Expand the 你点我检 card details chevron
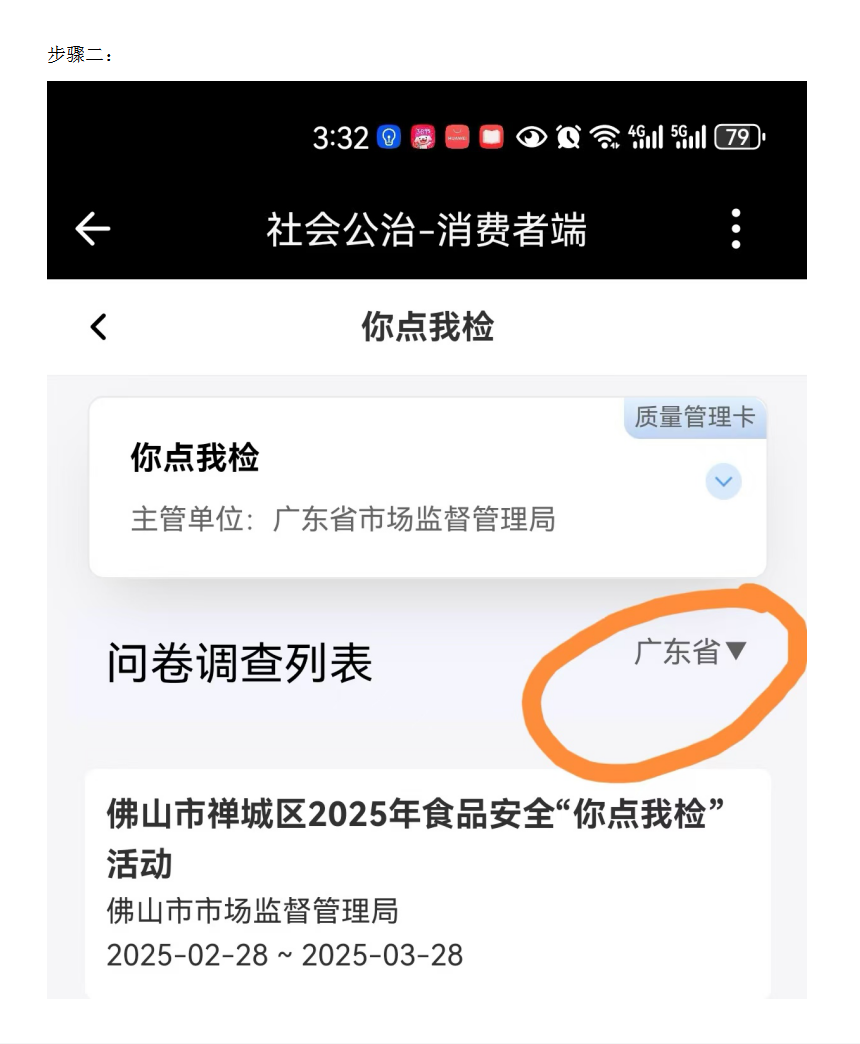 tap(723, 482)
